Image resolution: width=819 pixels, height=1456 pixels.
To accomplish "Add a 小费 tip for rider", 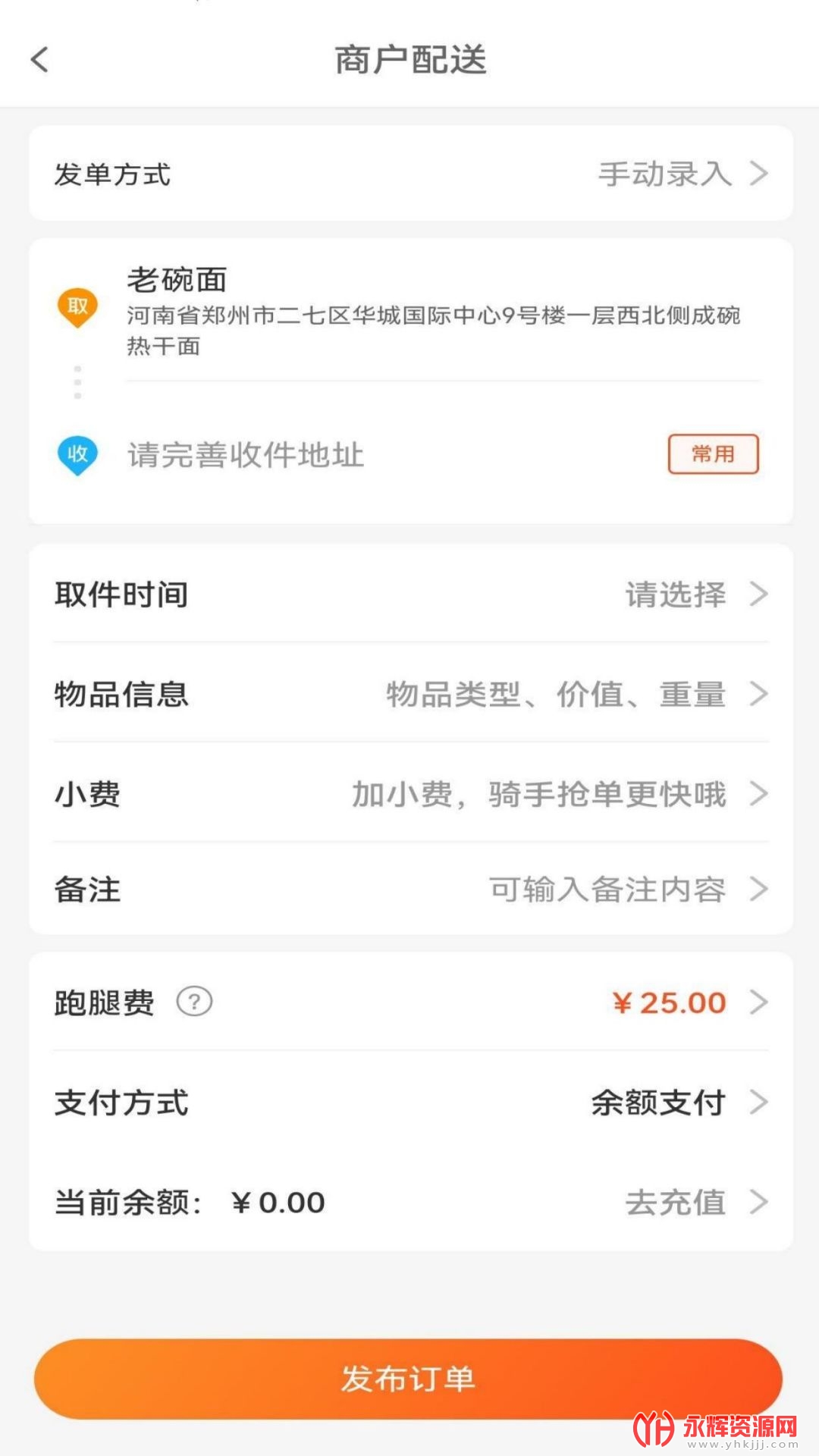I will (411, 794).
